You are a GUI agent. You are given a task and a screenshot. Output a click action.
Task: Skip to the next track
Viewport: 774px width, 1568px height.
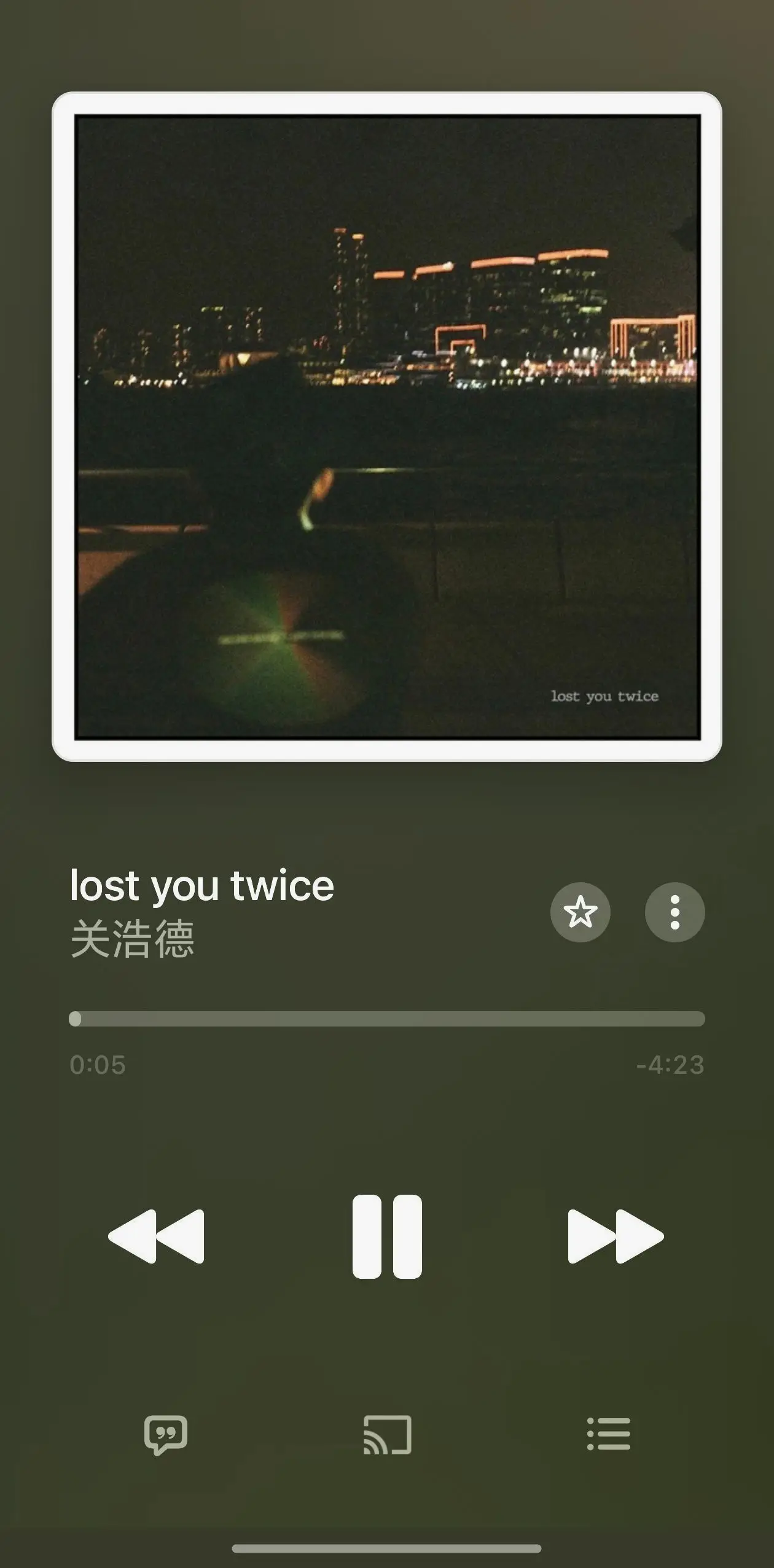[616, 1236]
